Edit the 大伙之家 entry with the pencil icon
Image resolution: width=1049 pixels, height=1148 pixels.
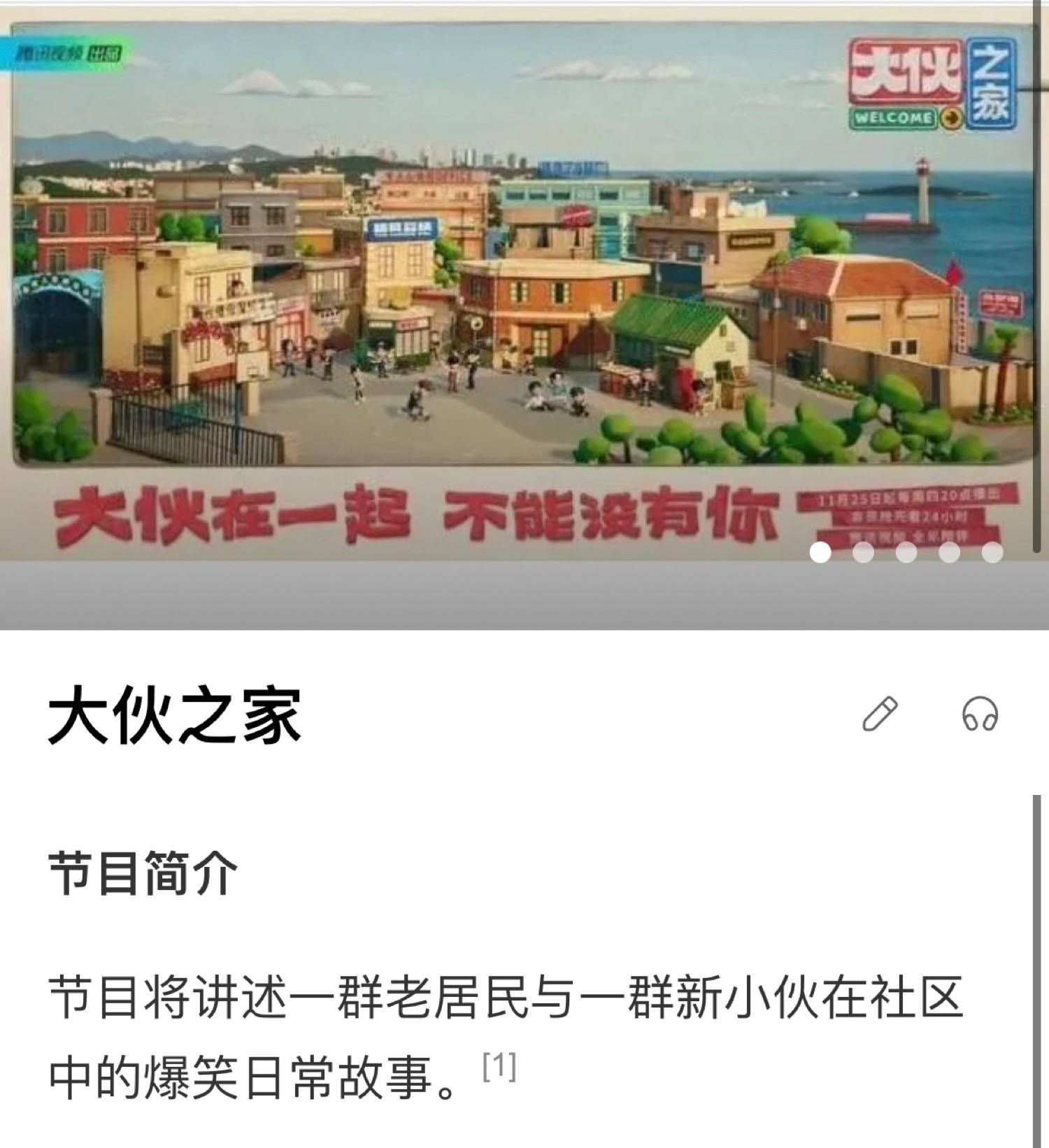point(880,714)
